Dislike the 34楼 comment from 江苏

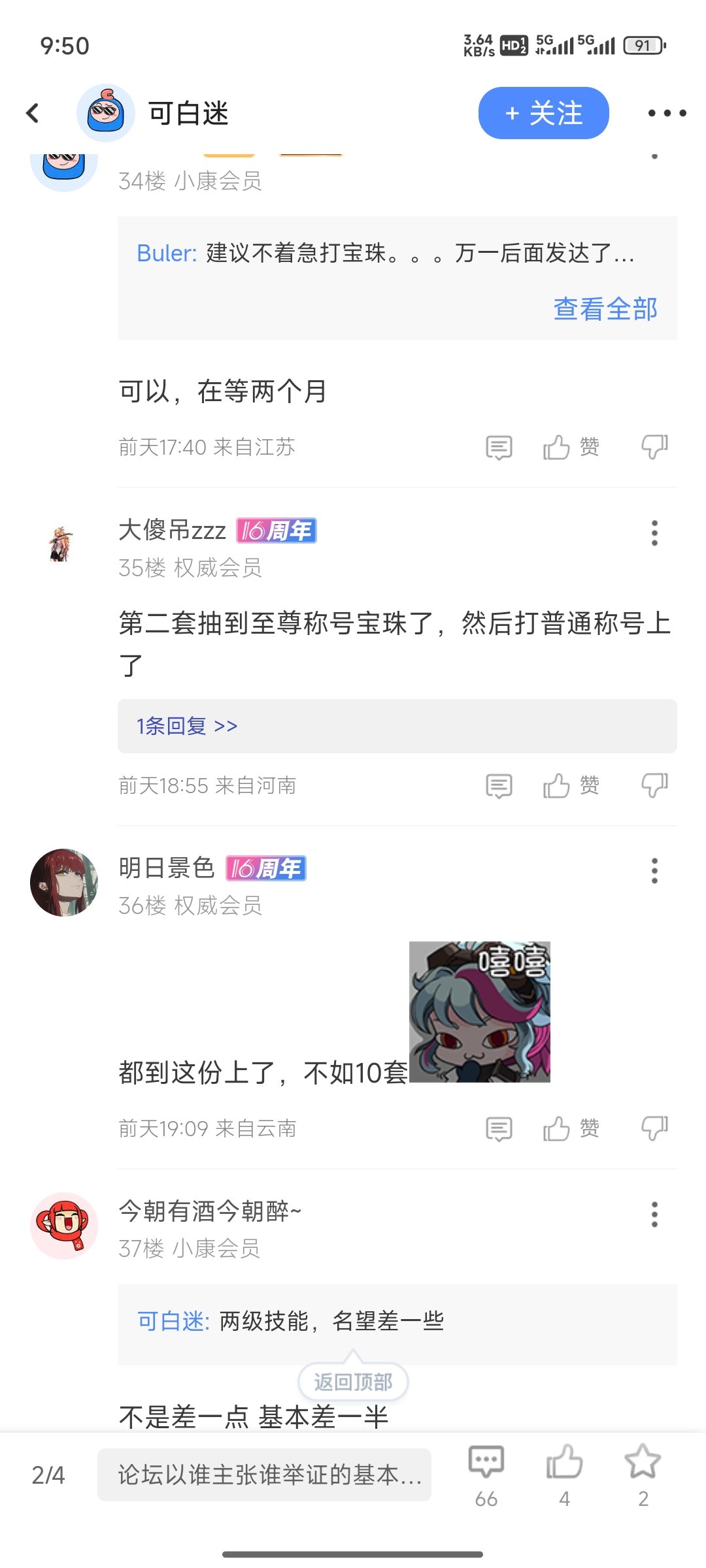tap(654, 448)
